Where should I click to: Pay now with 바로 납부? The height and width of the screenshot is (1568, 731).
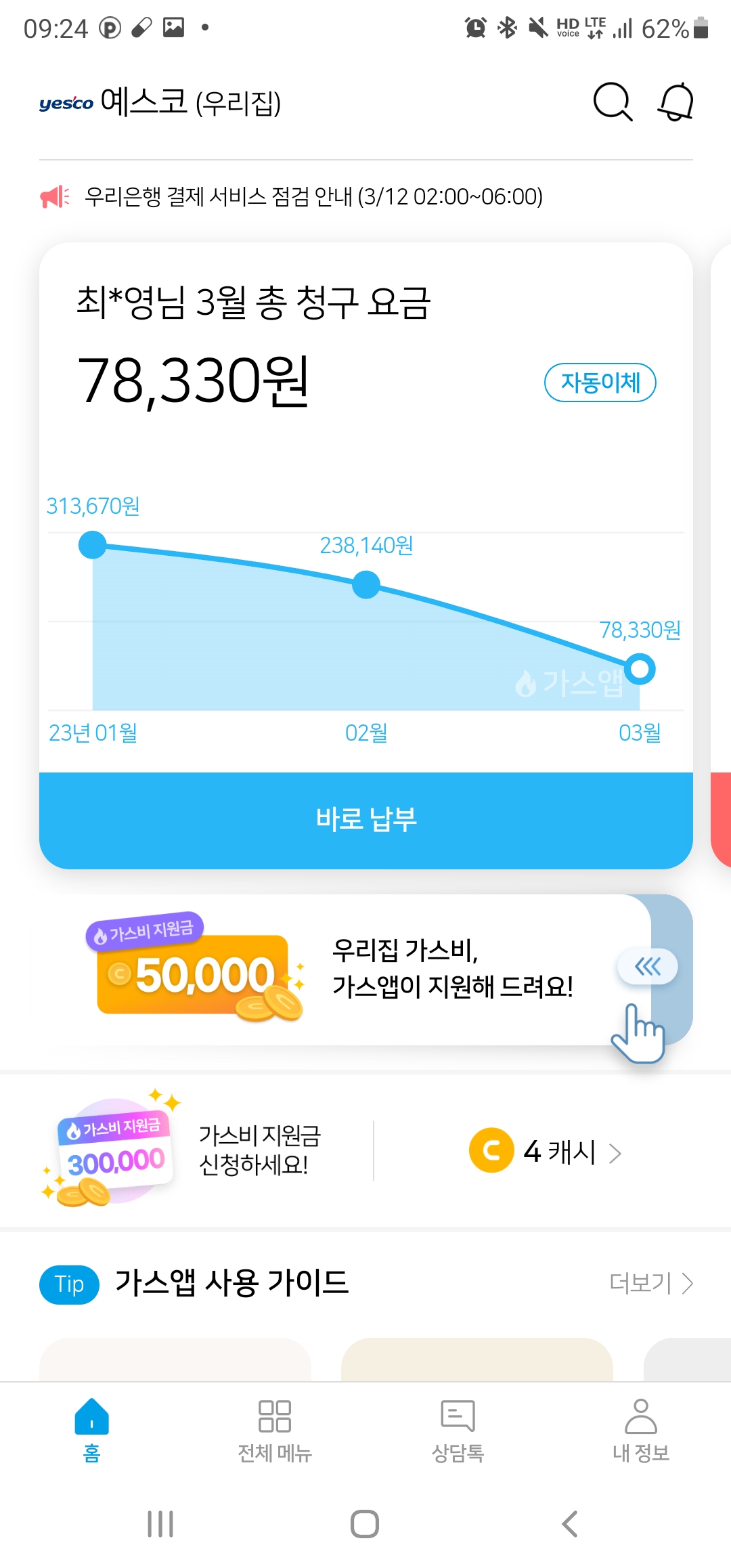point(365,820)
